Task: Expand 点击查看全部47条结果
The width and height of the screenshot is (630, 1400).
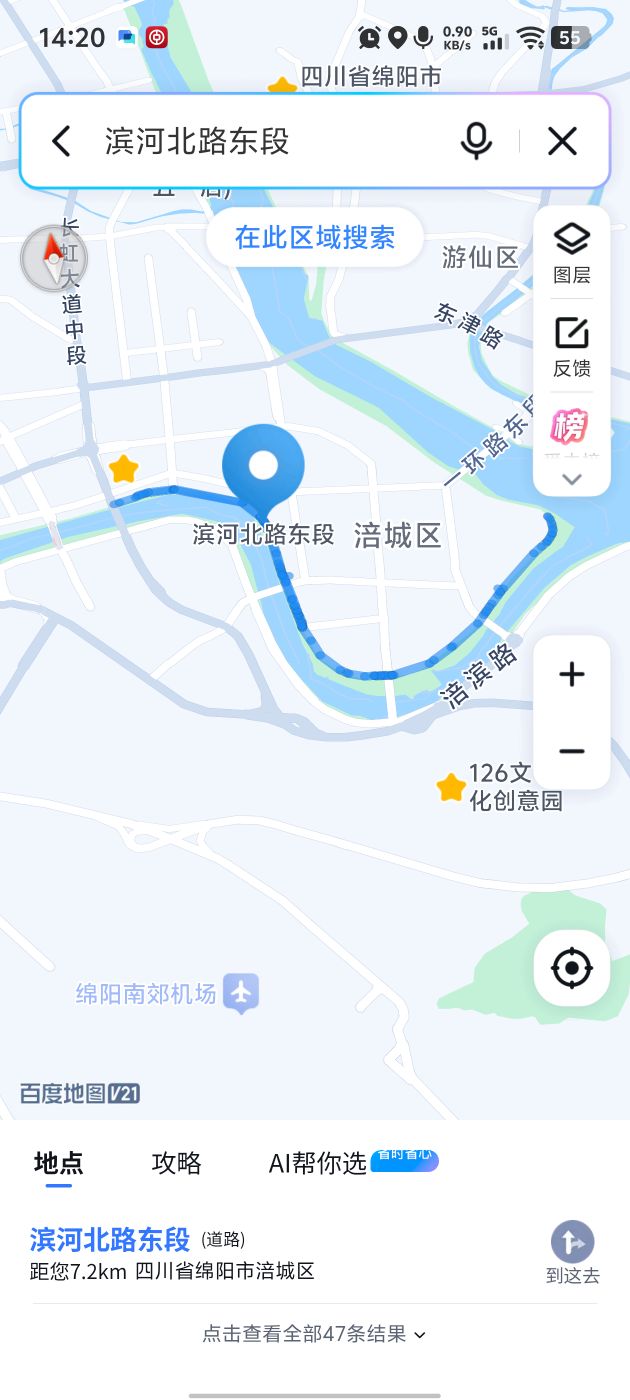Action: tap(314, 1334)
